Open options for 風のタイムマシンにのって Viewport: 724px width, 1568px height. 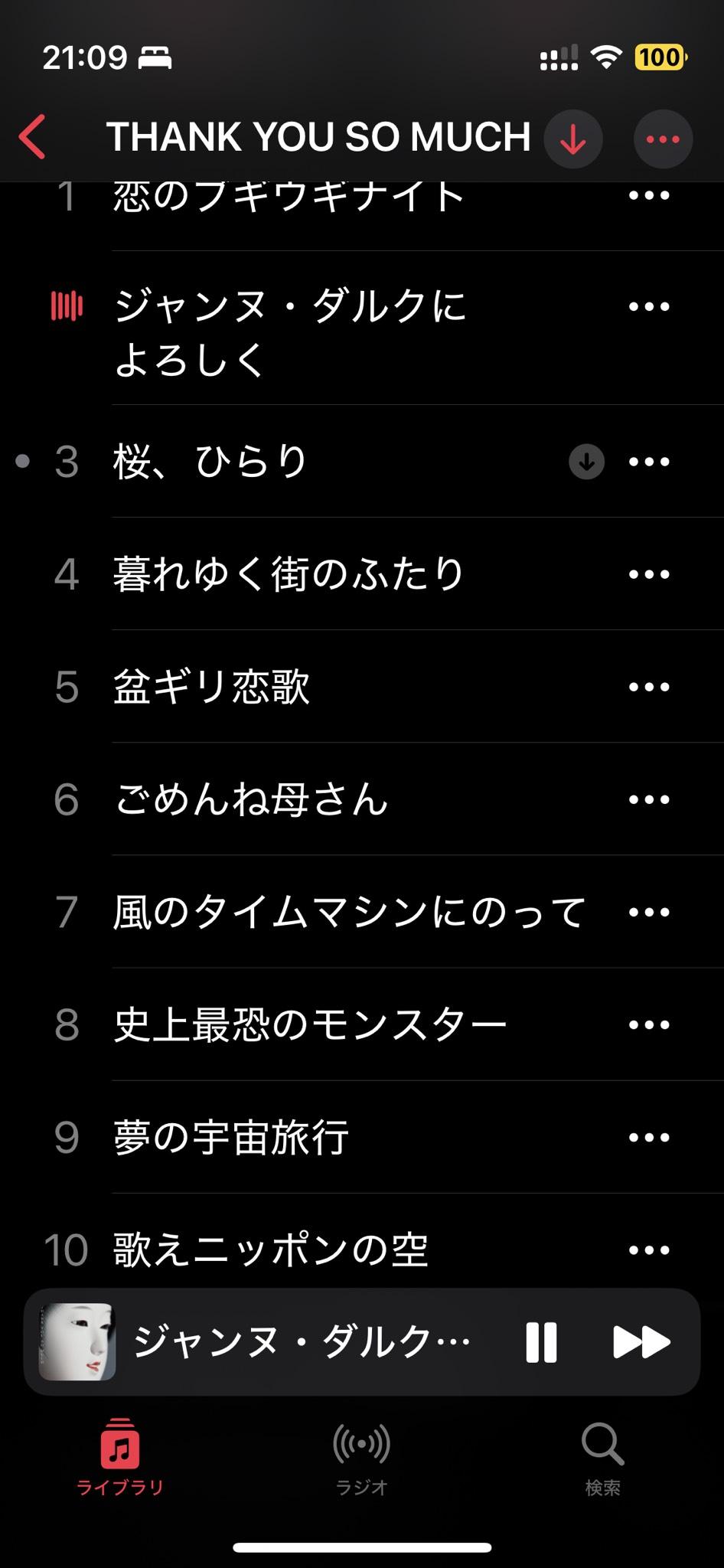click(649, 912)
